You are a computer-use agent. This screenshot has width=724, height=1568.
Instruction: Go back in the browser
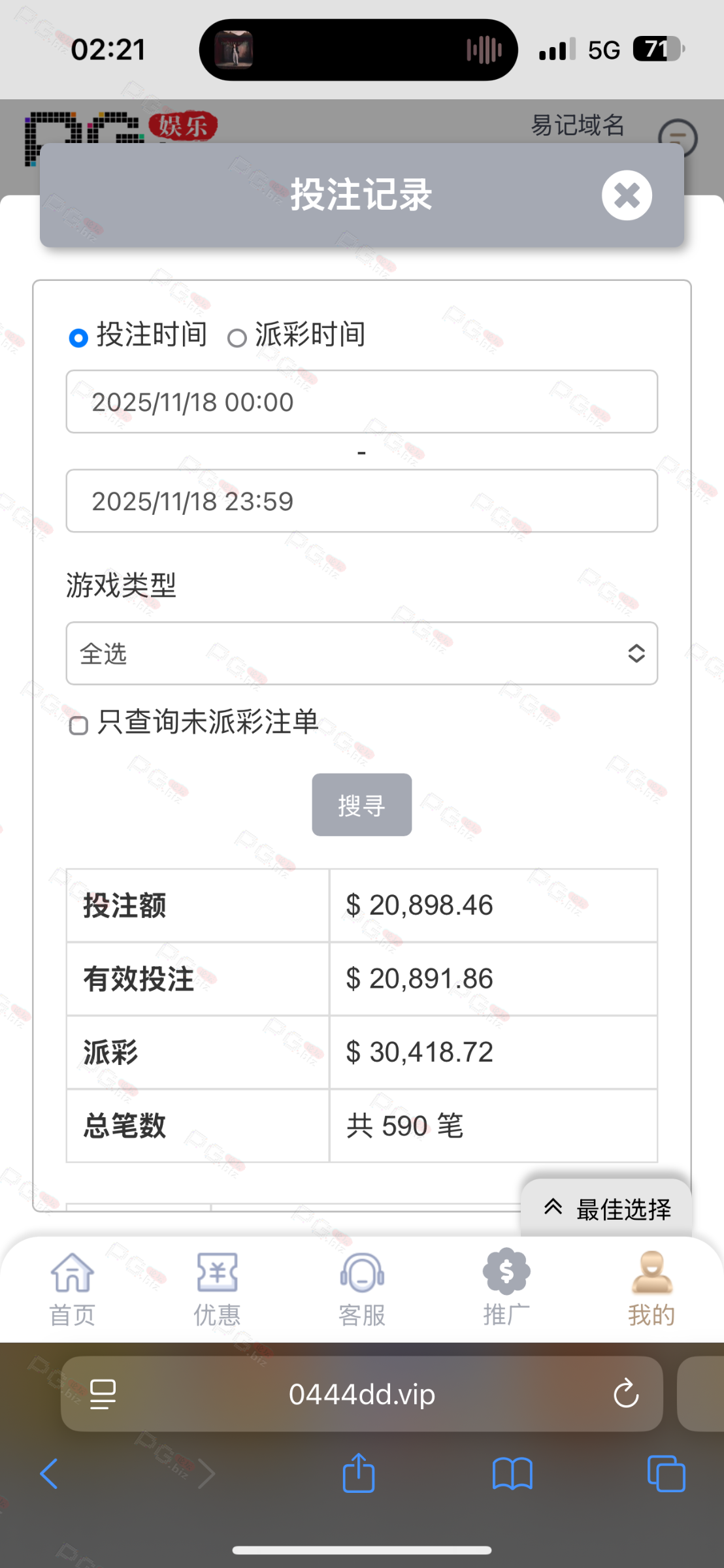[x=50, y=1474]
